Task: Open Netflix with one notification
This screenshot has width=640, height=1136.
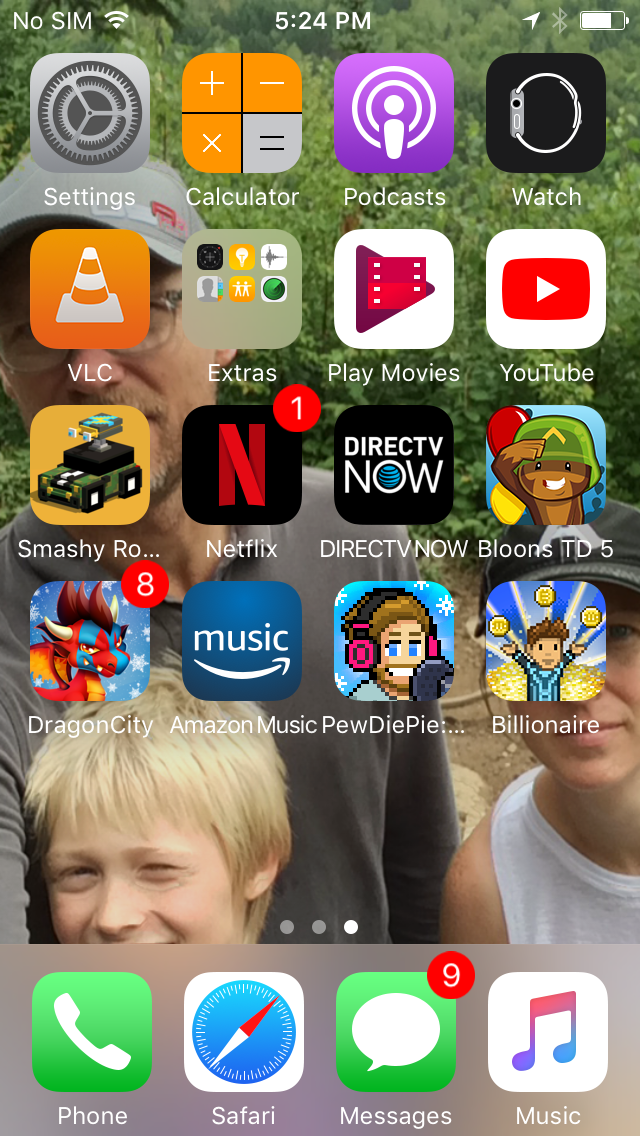Action: [242, 465]
